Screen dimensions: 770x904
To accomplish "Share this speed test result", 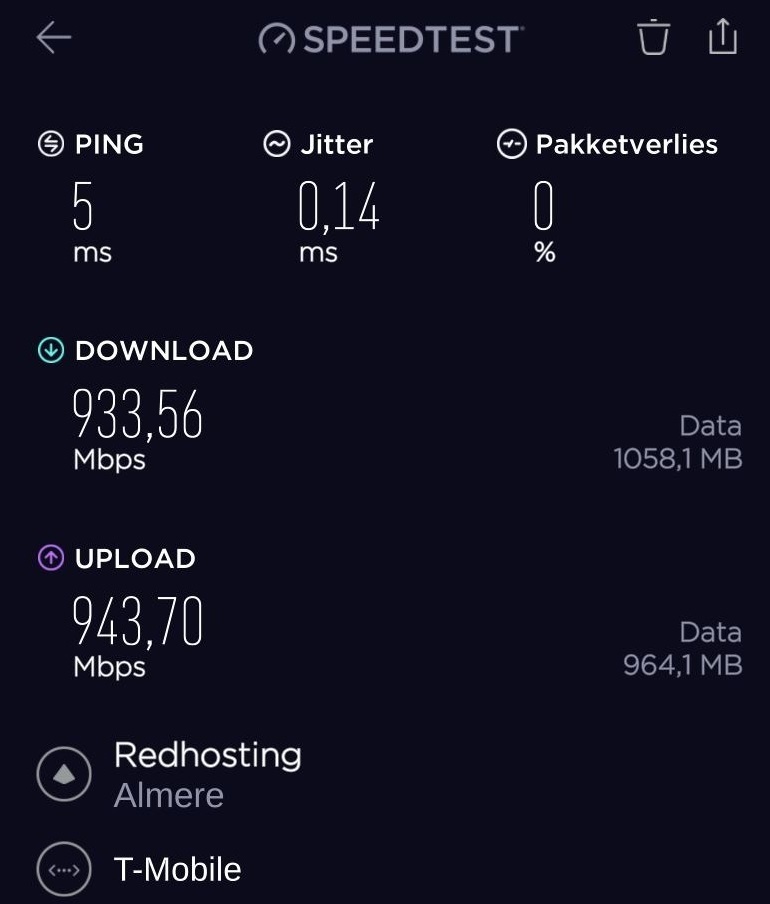I will [x=722, y=37].
